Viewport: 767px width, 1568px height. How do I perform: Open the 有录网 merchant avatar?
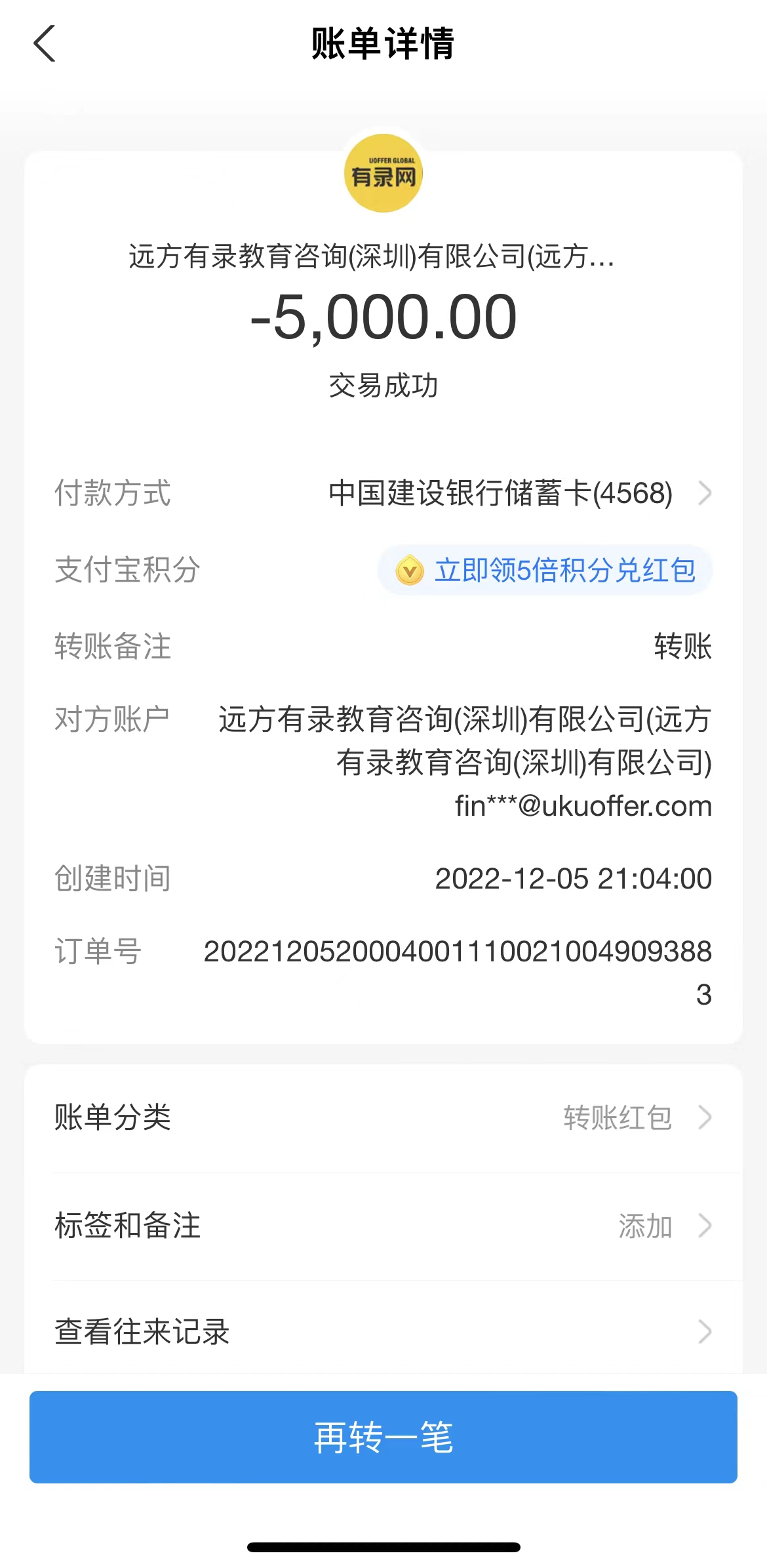pyautogui.click(x=383, y=173)
